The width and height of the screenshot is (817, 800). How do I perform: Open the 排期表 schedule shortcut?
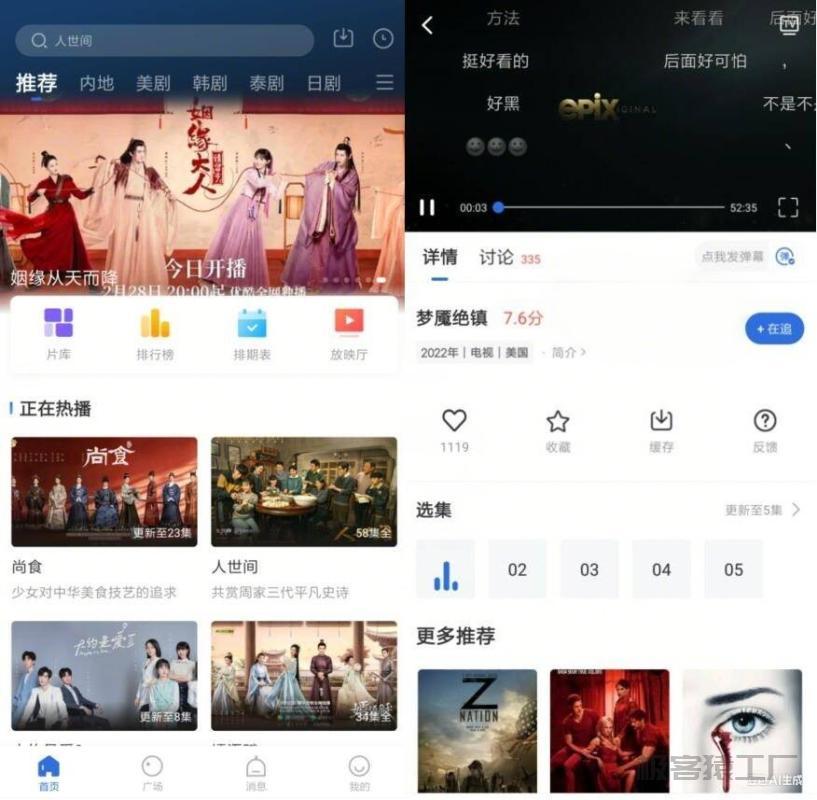point(252,334)
